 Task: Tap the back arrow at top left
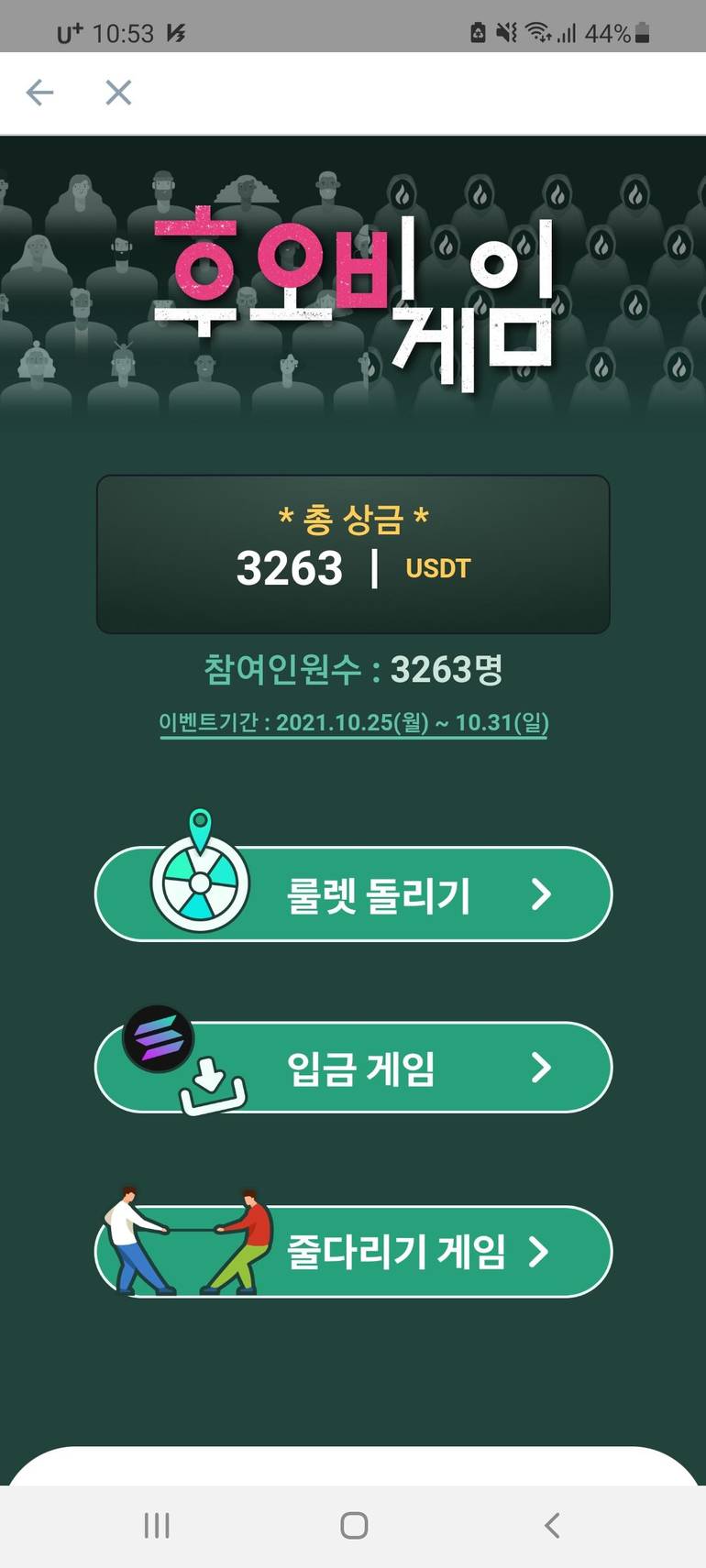[x=39, y=93]
